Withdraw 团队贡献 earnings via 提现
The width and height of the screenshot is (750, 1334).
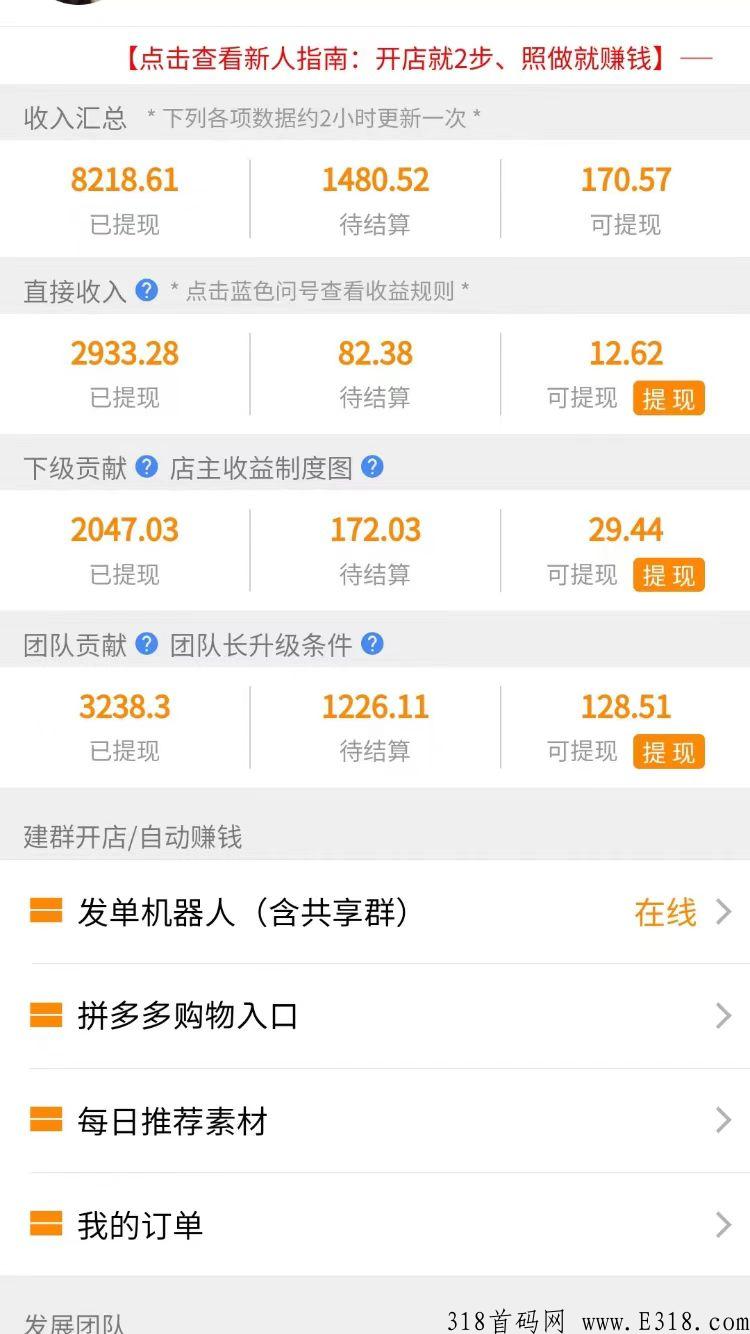point(668,752)
